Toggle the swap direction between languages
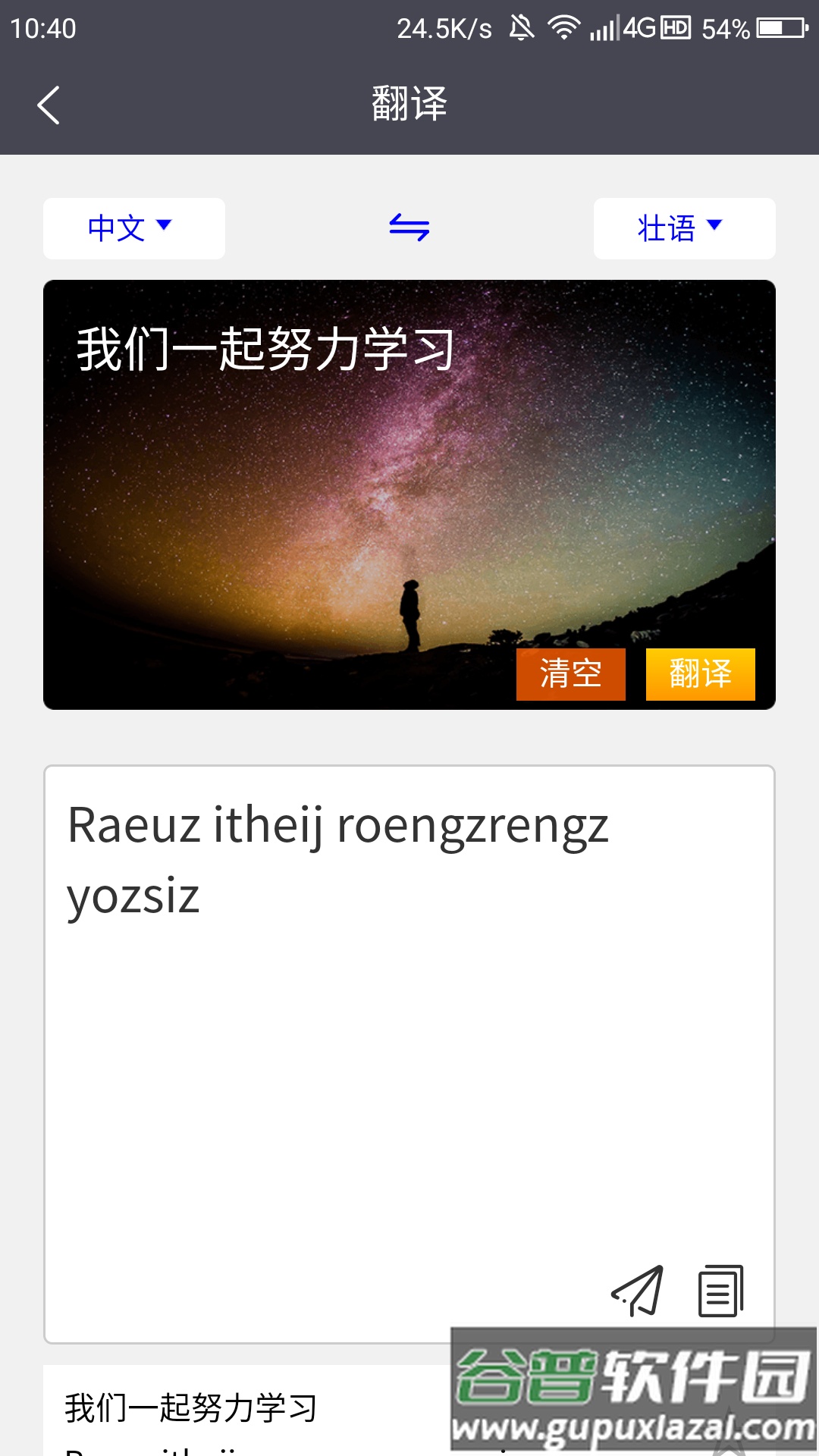819x1456 pixels. (x=409, y=227)
